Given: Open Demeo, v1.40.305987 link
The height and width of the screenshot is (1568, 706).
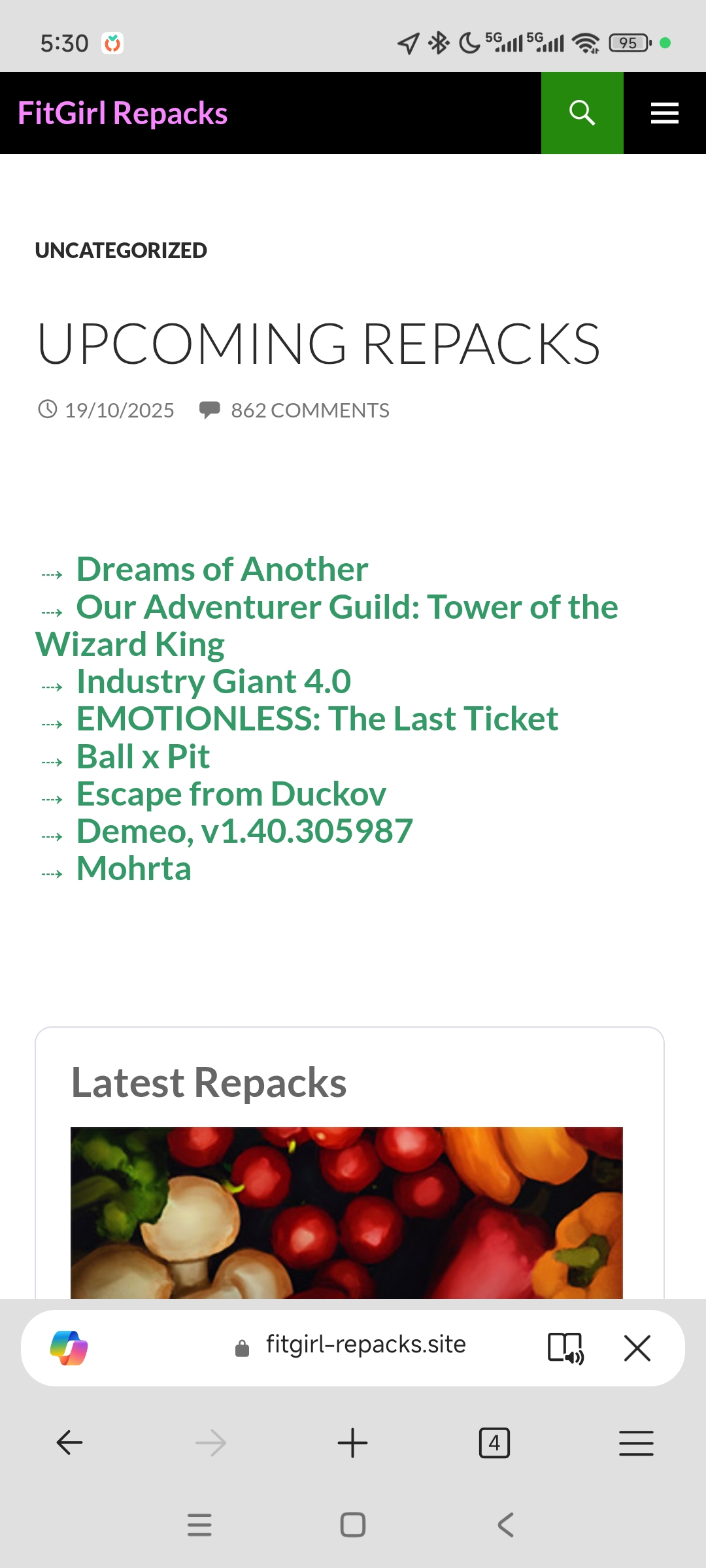Looking at the screenshot, I should coord(244,831).
